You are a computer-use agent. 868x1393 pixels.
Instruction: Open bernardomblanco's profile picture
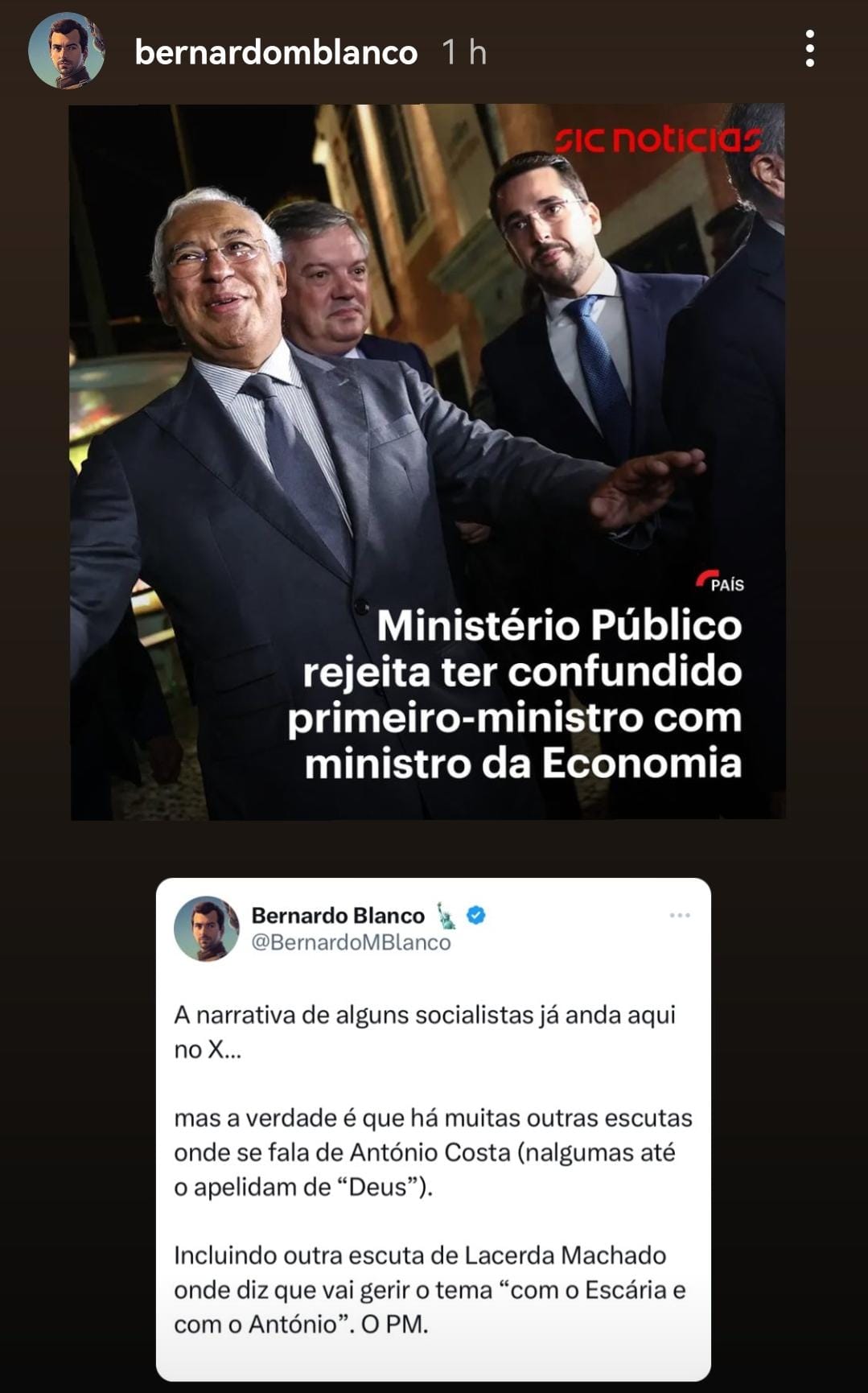(x=66, y=51)
